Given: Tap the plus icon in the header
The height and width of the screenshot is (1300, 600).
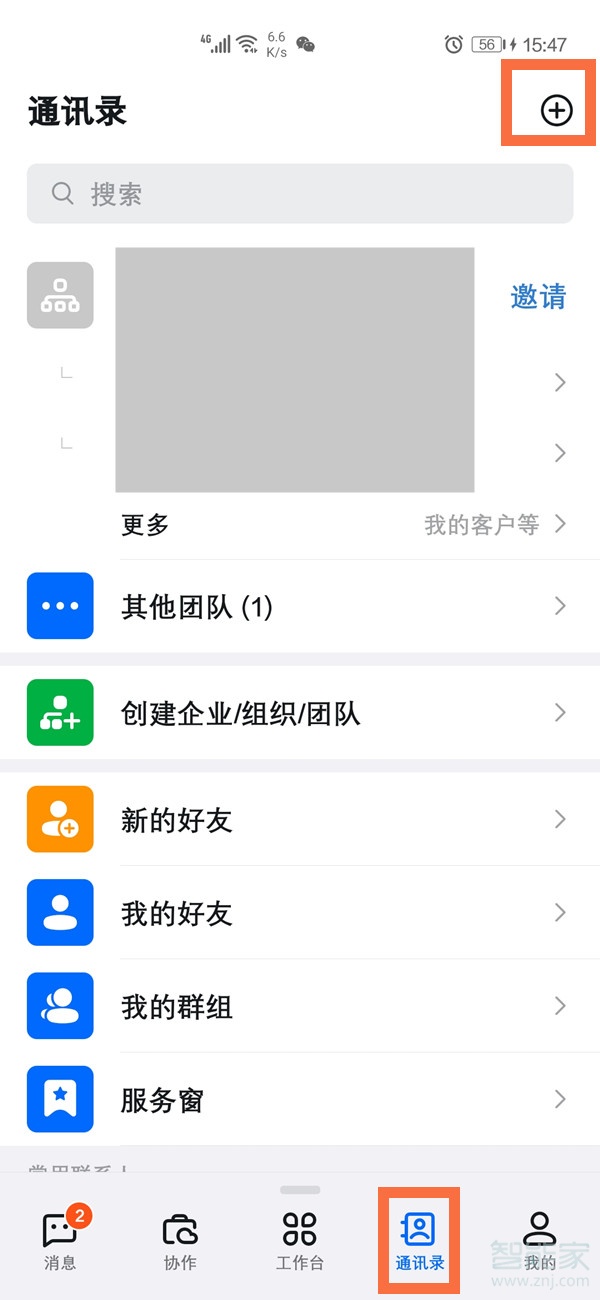Looking at the screenshot, I should pyautogui.click(x=556, y=111).
